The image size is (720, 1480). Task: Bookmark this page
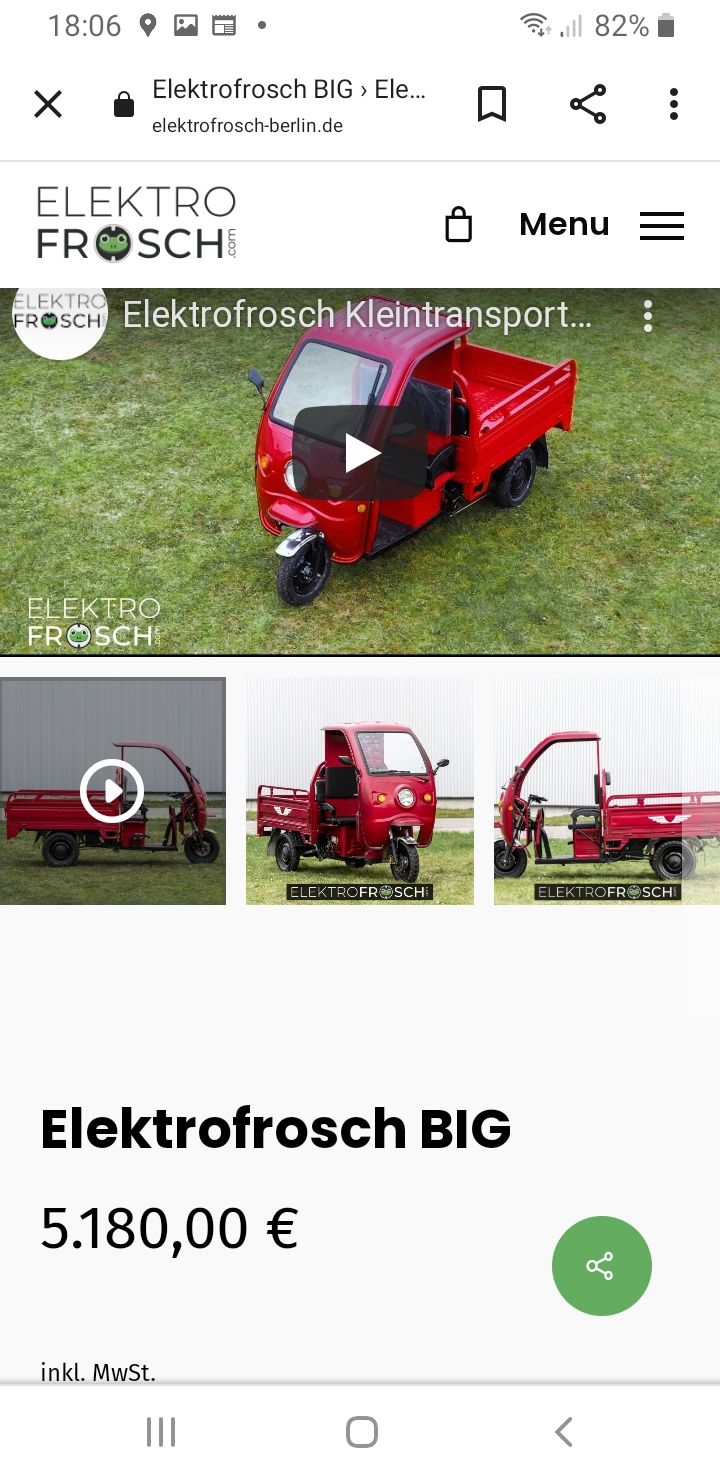tap(491, 104)
